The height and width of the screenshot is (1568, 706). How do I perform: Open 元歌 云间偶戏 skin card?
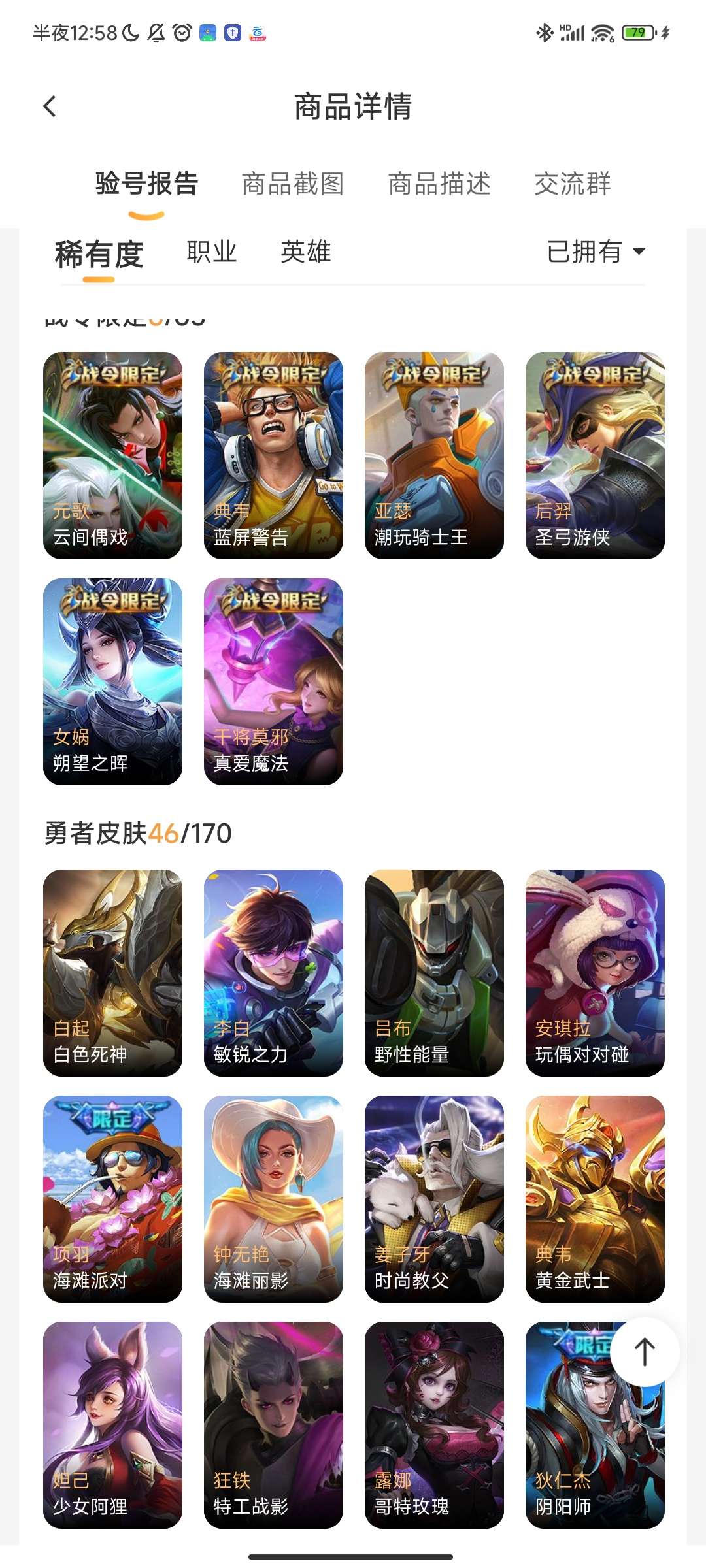(112, 455)
